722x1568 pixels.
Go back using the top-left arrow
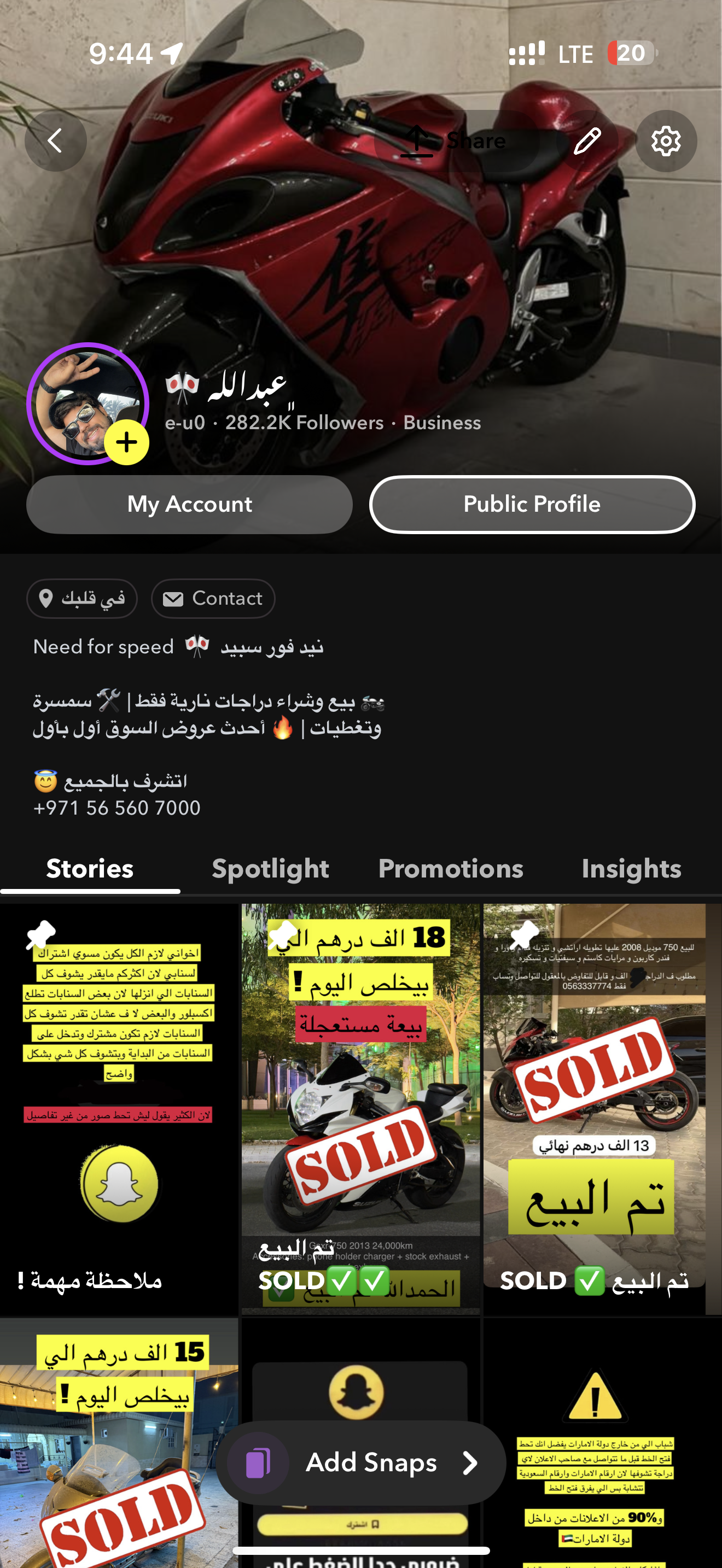[55, 141]
